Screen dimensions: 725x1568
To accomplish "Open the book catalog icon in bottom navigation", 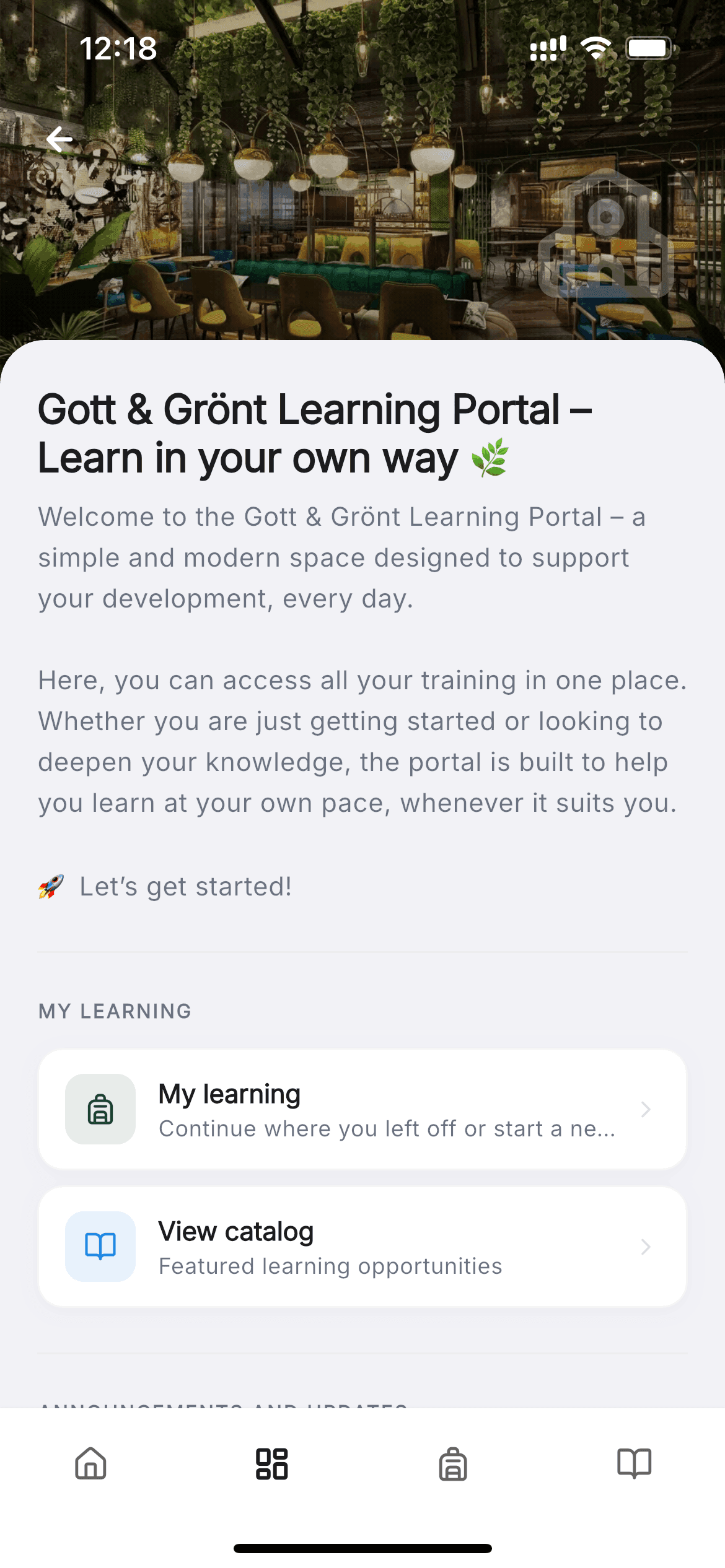I will pos(635,1464).
